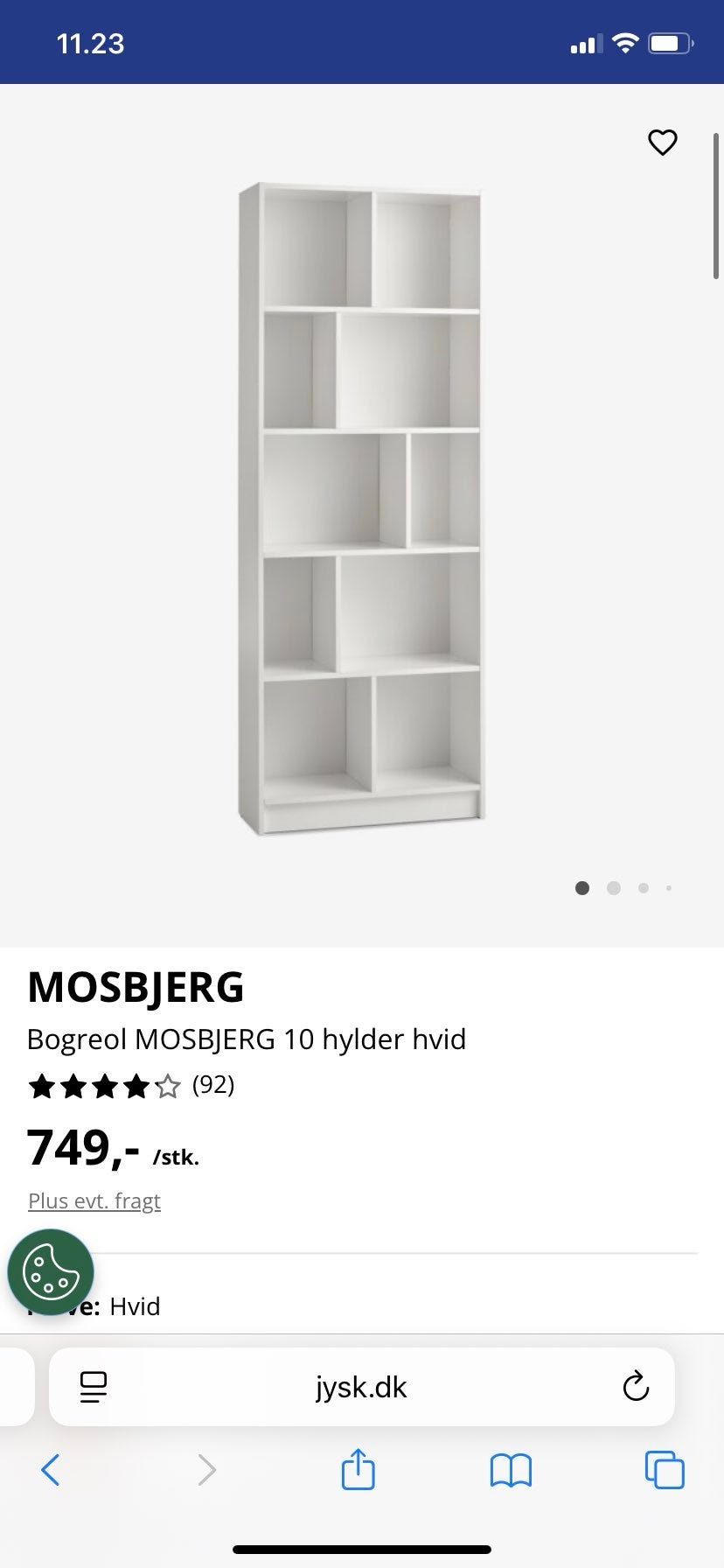Screen dimensions: 724x1568
Task: Go back to previous page in Safari
Action: click(x=51, y=1470)
